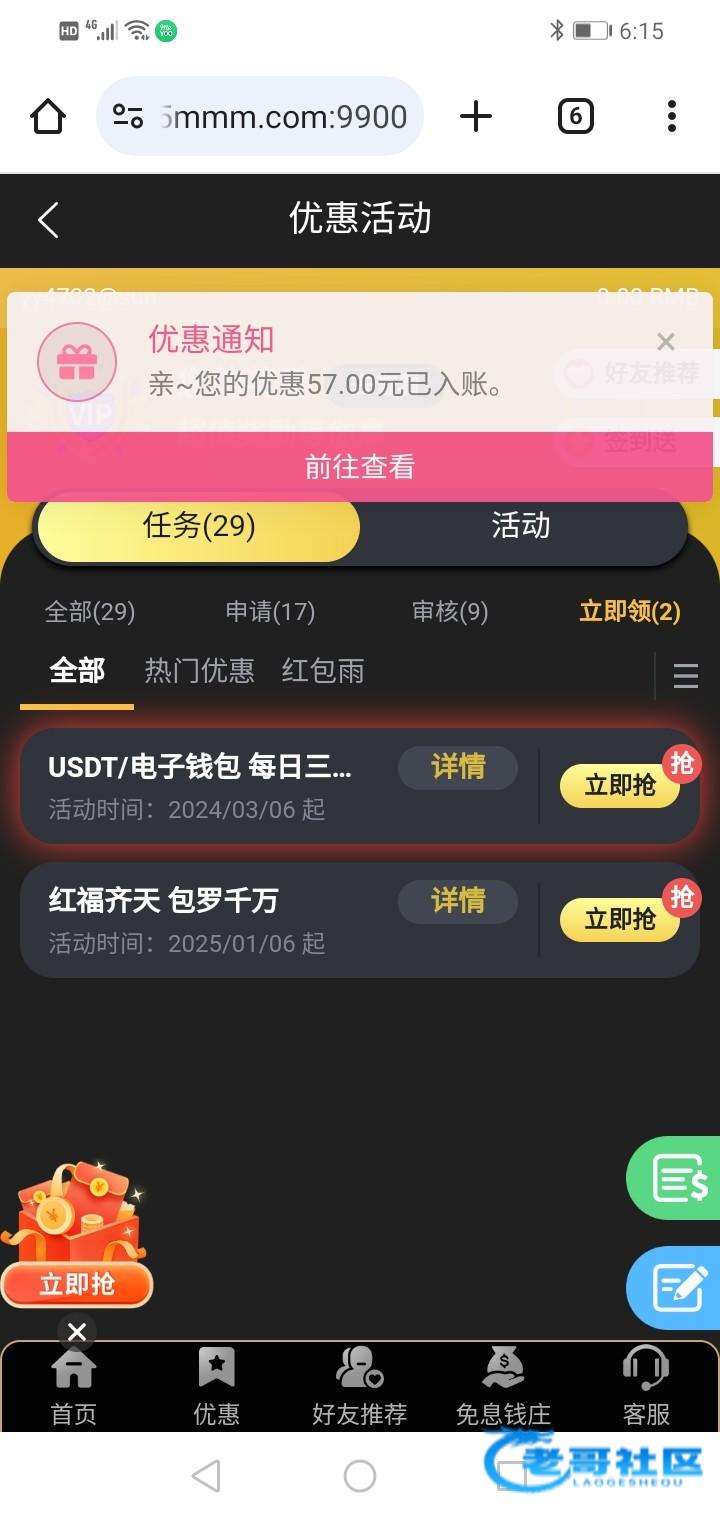Screen dimensions: 720x1520
Task: Open the 红包雨 category
Action: click(x=323, y=671)
